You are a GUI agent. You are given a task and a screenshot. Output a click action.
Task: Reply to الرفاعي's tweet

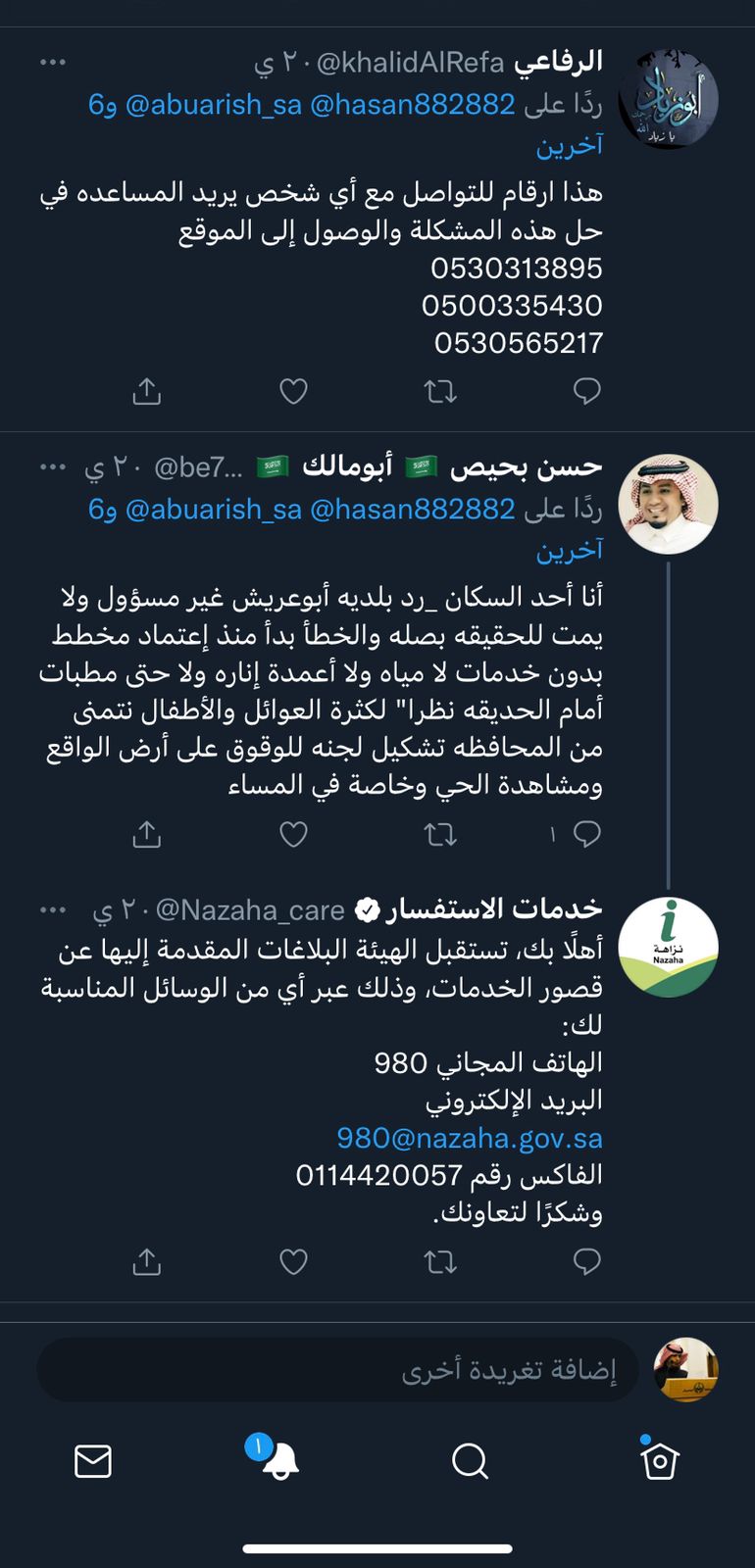(586, 391)
